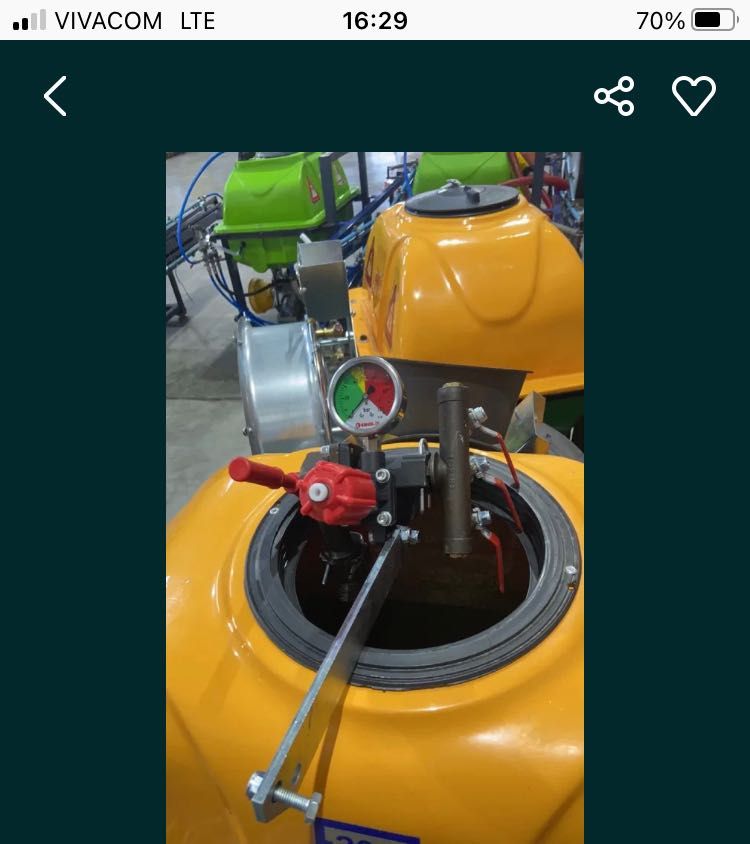Go back using the top-left arrow

[x=56, y=97]
